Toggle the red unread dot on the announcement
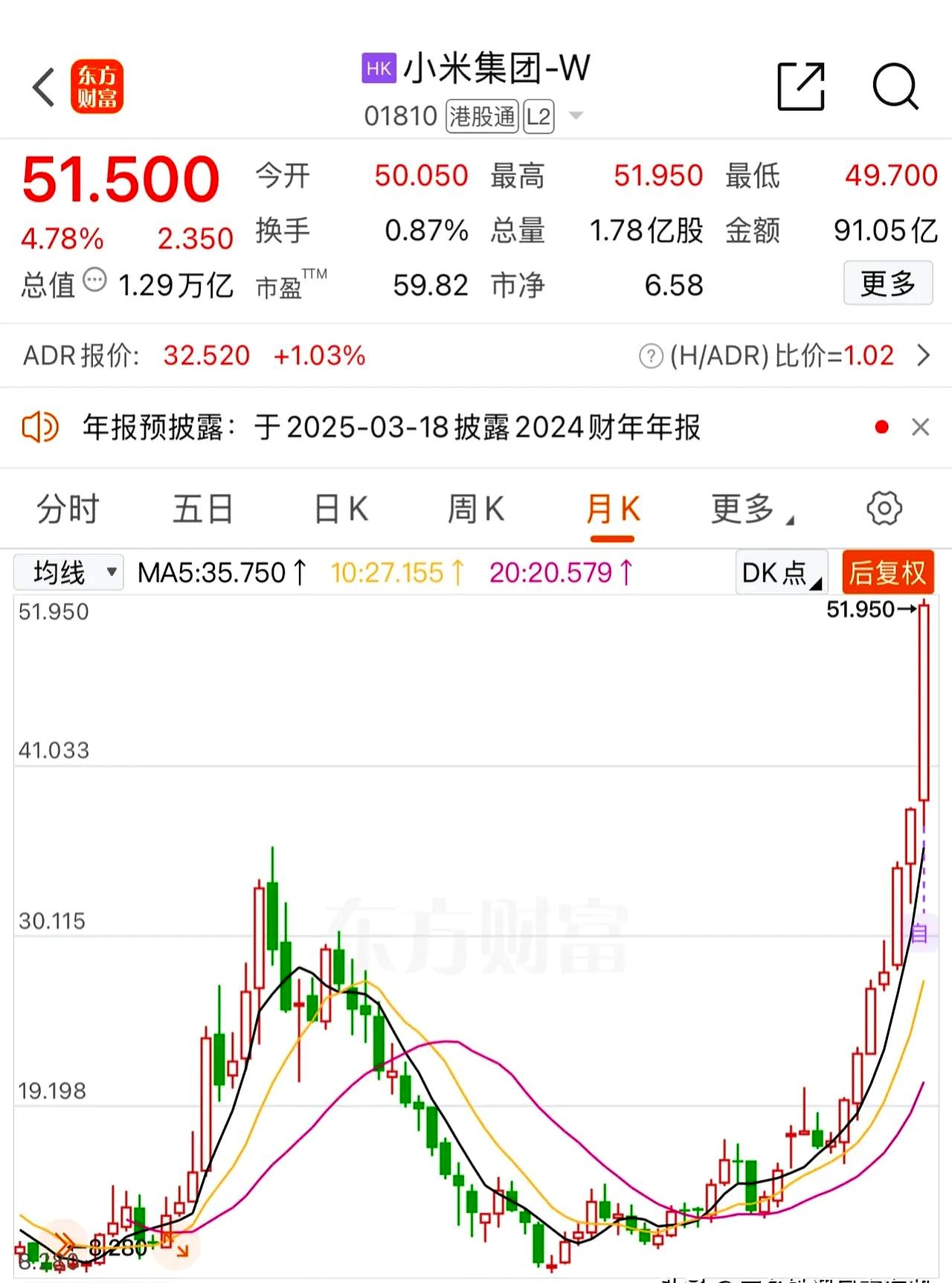Screen dimensions: 952x1283 click(x=881, y=426)
